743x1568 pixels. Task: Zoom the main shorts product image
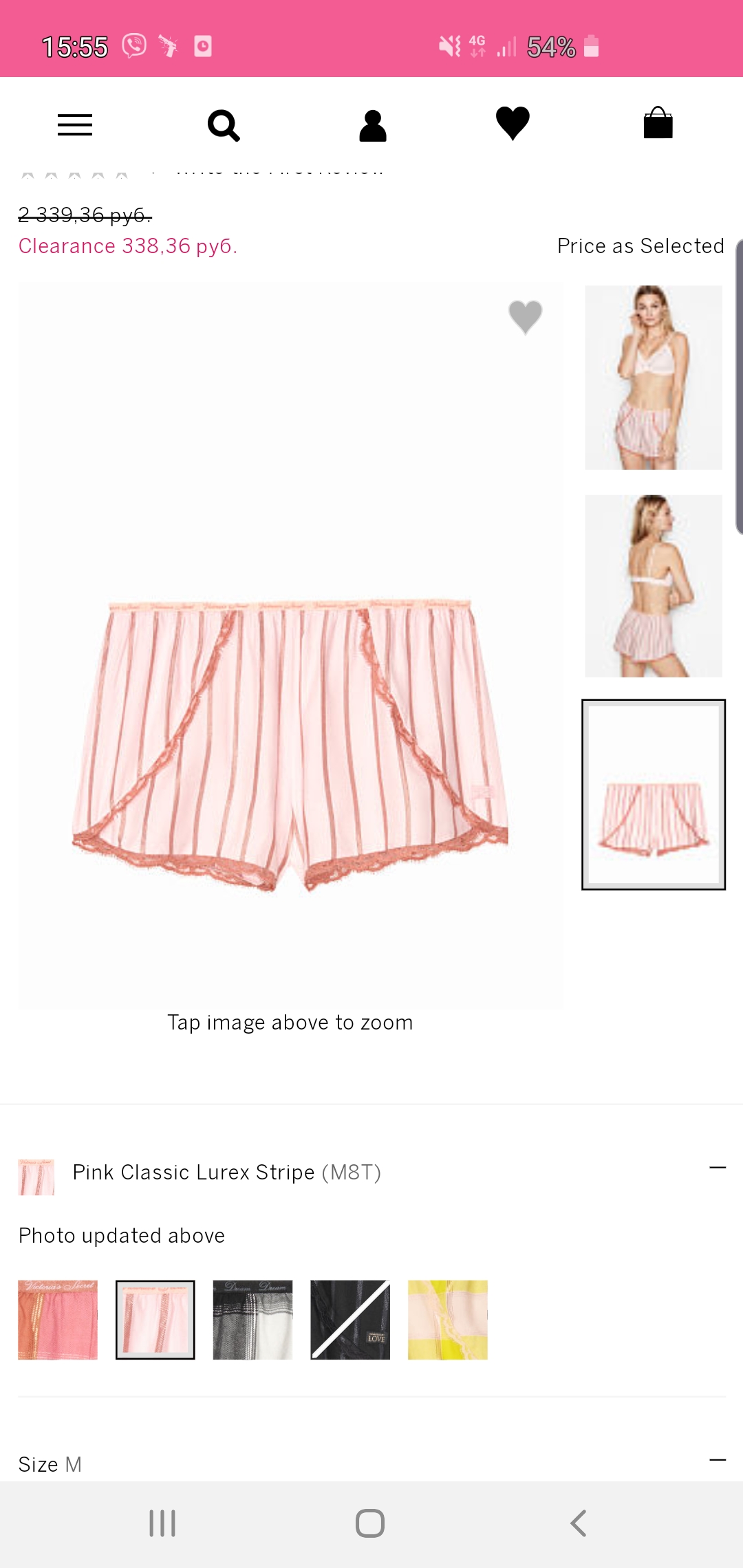click(x=290, y=645)
